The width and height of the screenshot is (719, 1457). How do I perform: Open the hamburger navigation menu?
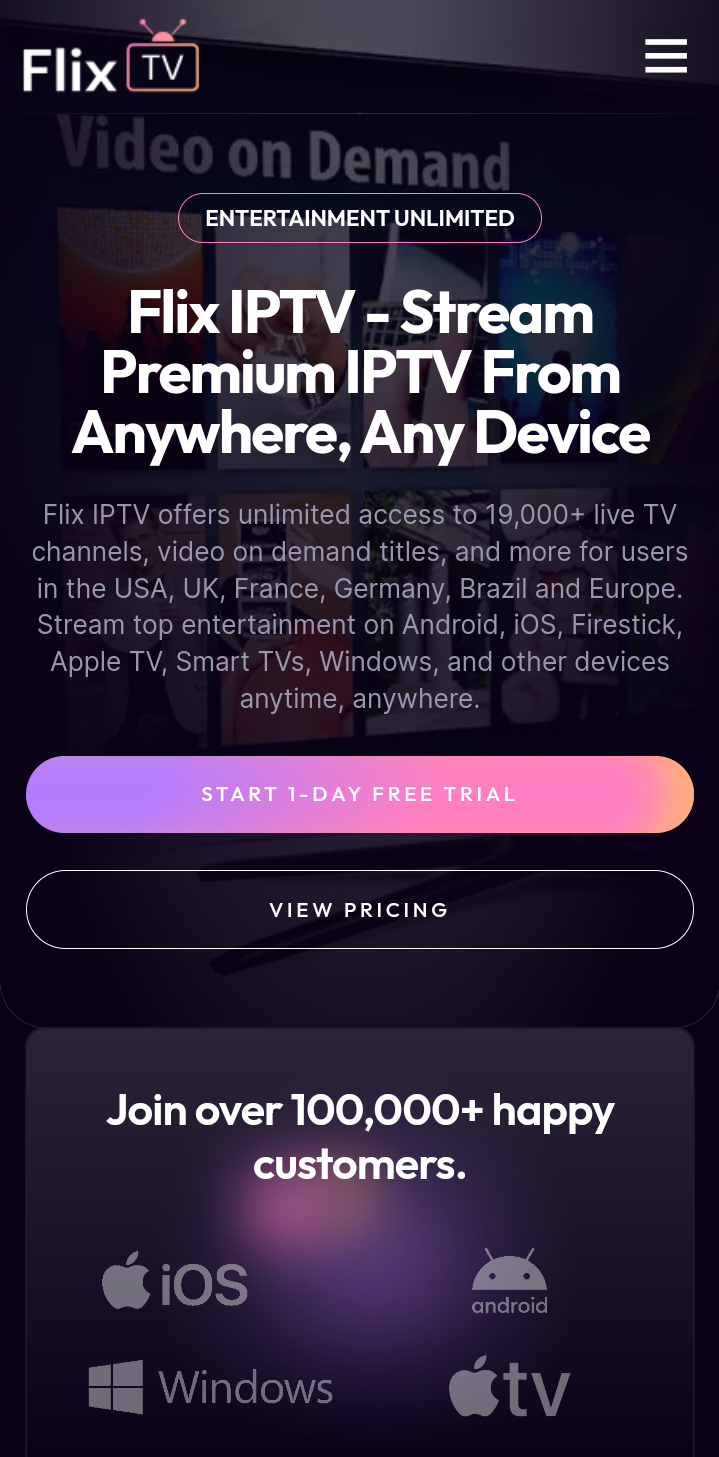665,56
